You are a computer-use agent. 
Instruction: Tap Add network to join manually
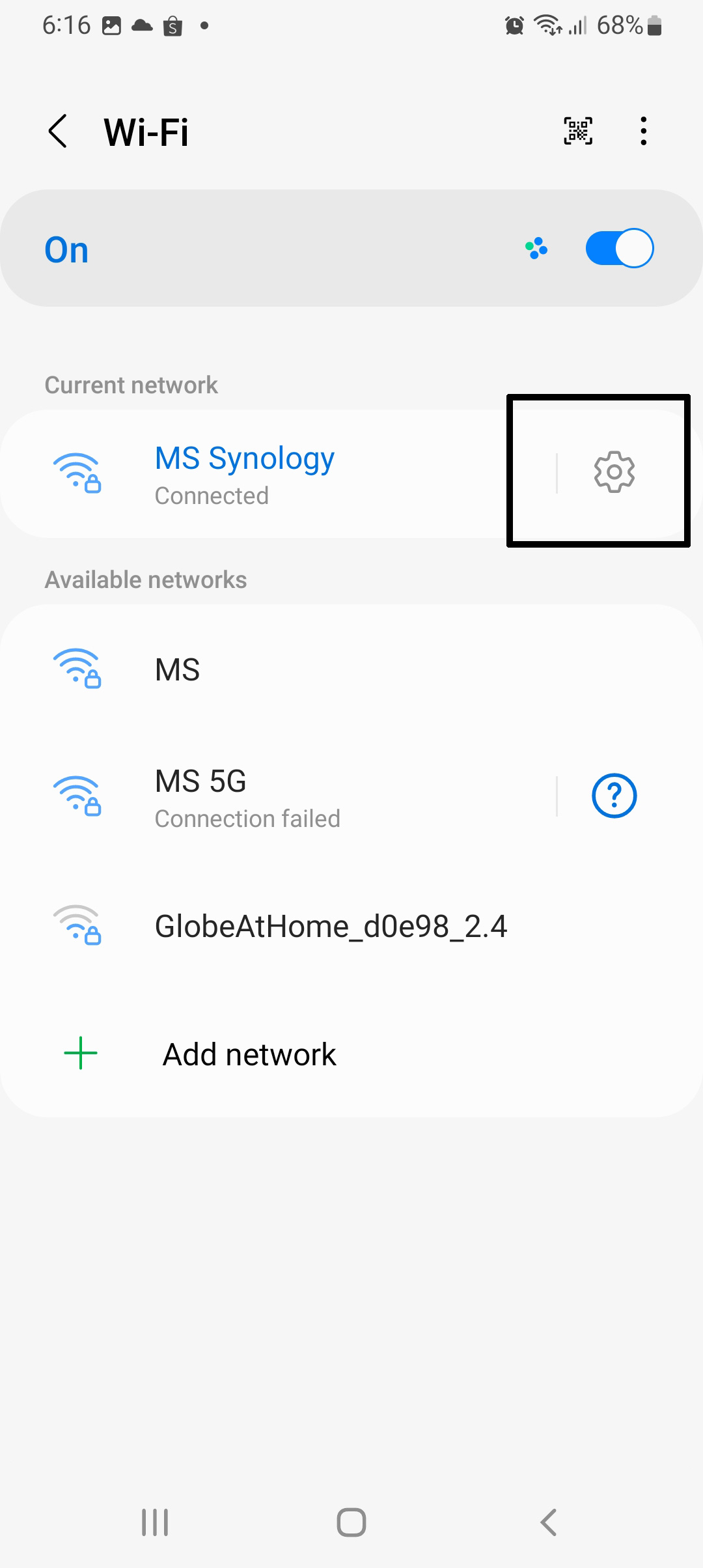tap(249, 1053)
